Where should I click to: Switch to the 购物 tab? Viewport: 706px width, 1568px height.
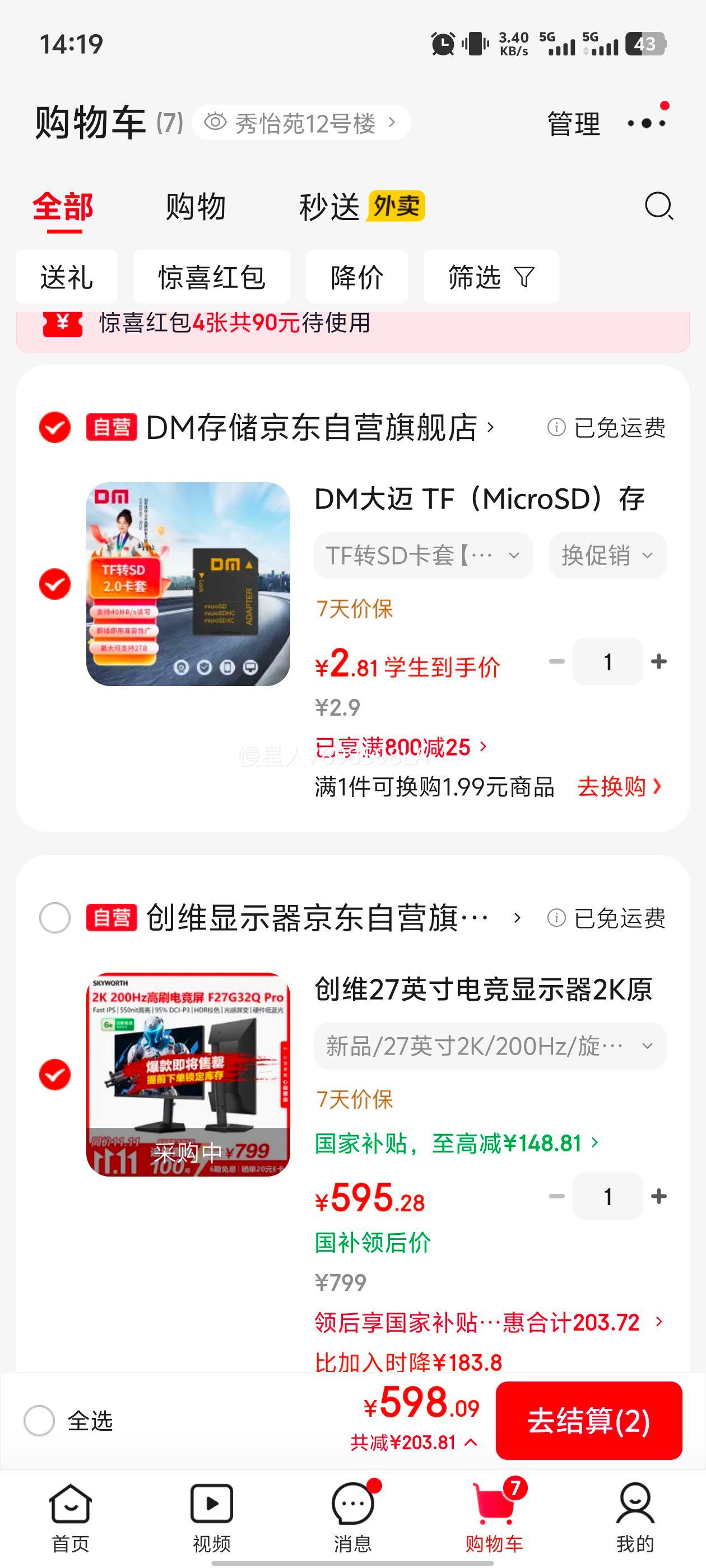click(193, 206)
